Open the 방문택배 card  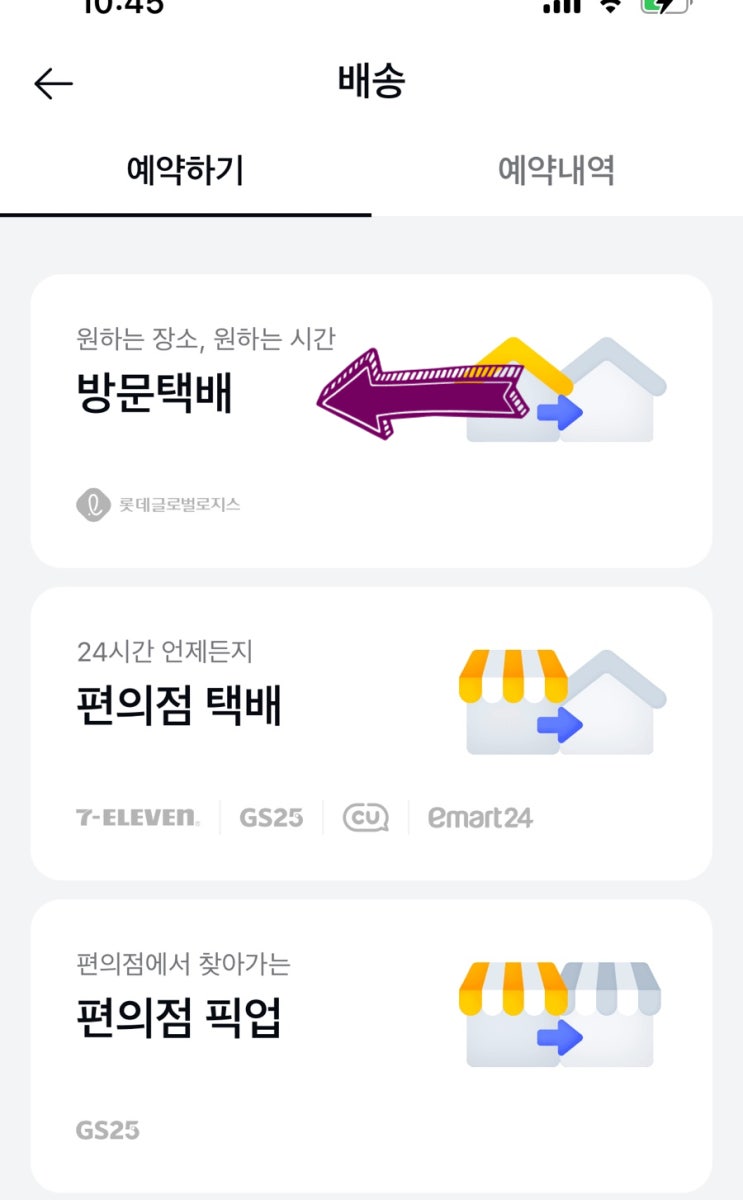pos(371,421)
